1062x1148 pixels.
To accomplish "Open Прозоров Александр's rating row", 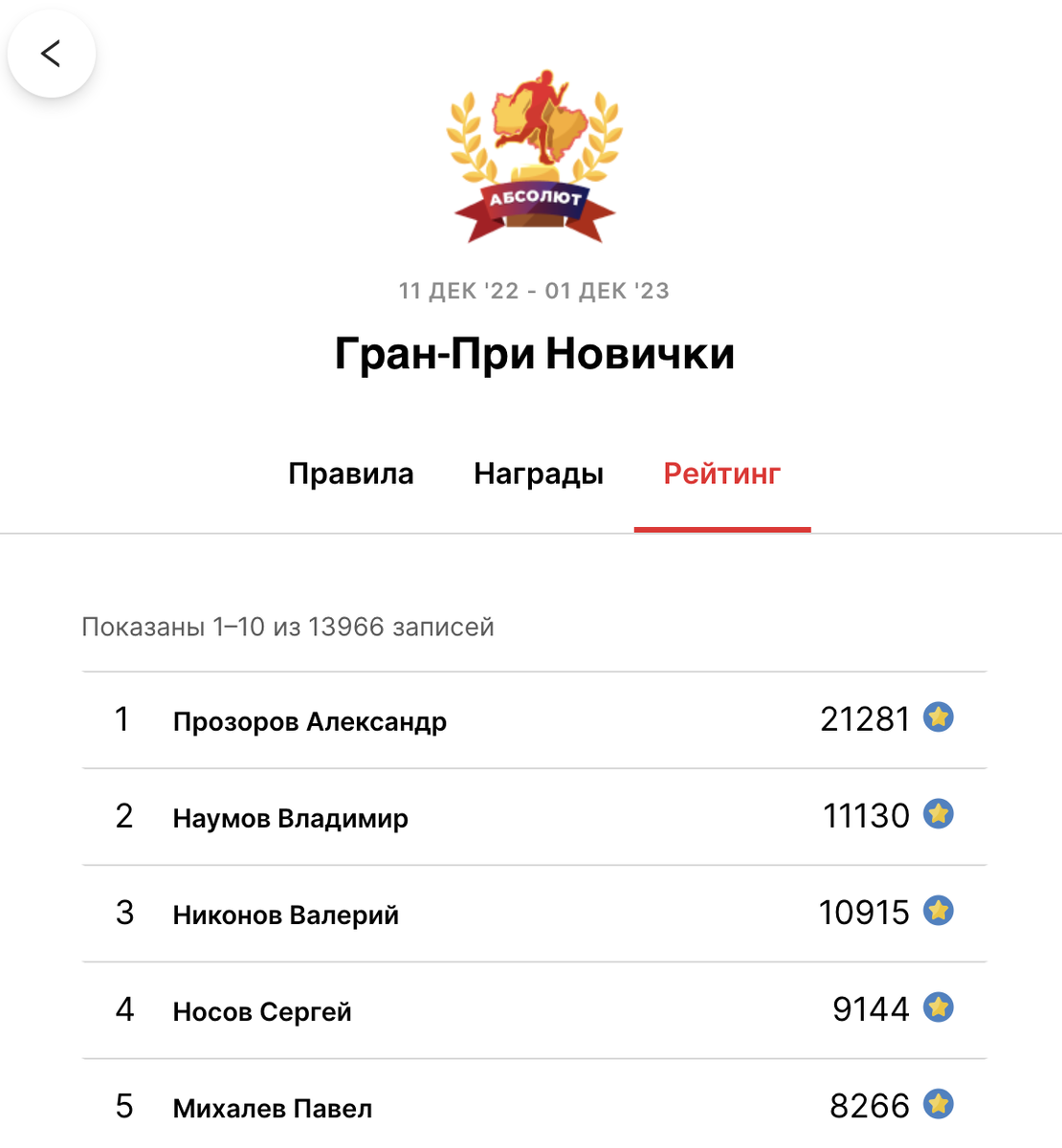I will pos(534,720).
